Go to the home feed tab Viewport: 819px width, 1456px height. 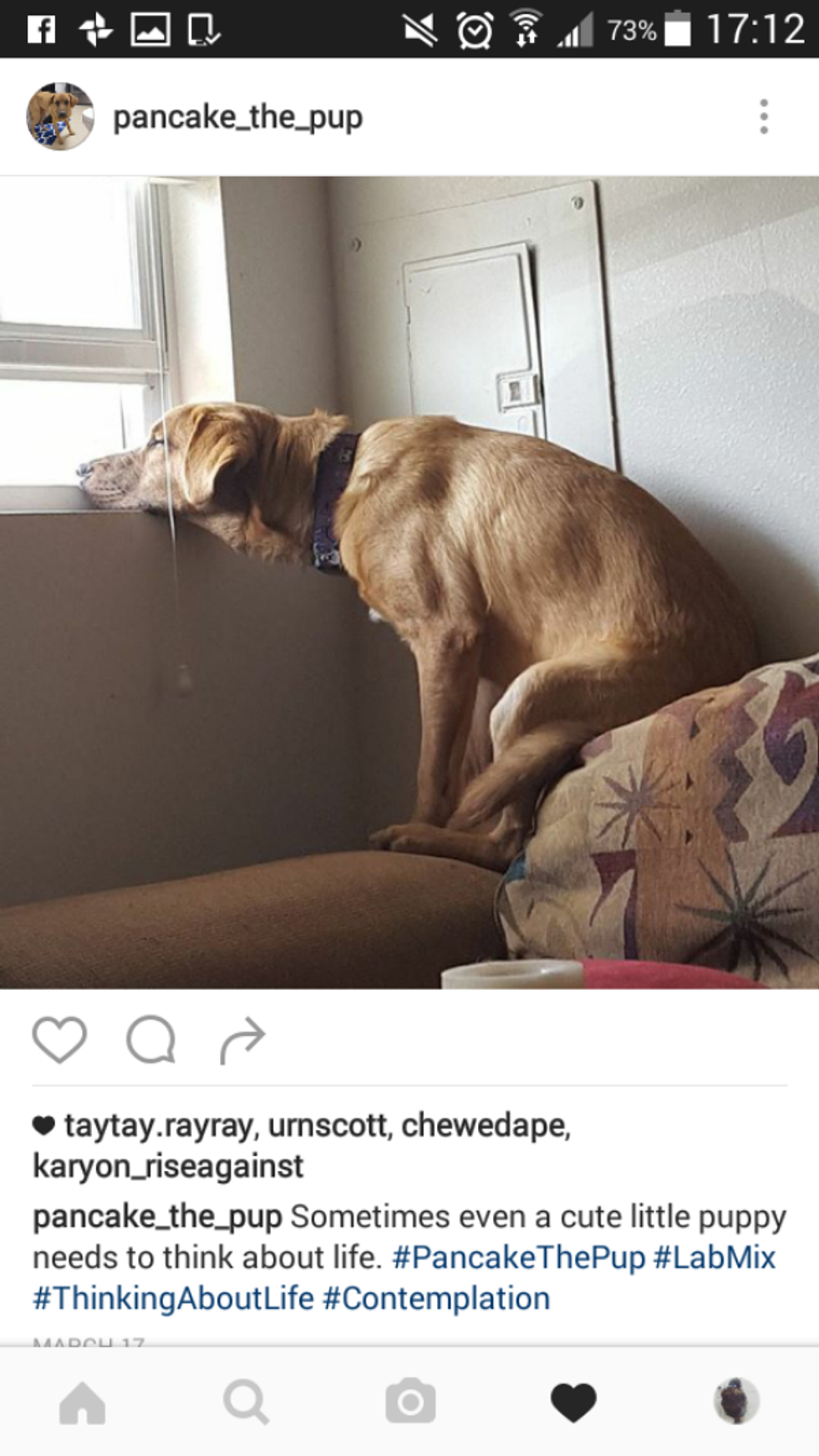click(x=82, y=1403)
